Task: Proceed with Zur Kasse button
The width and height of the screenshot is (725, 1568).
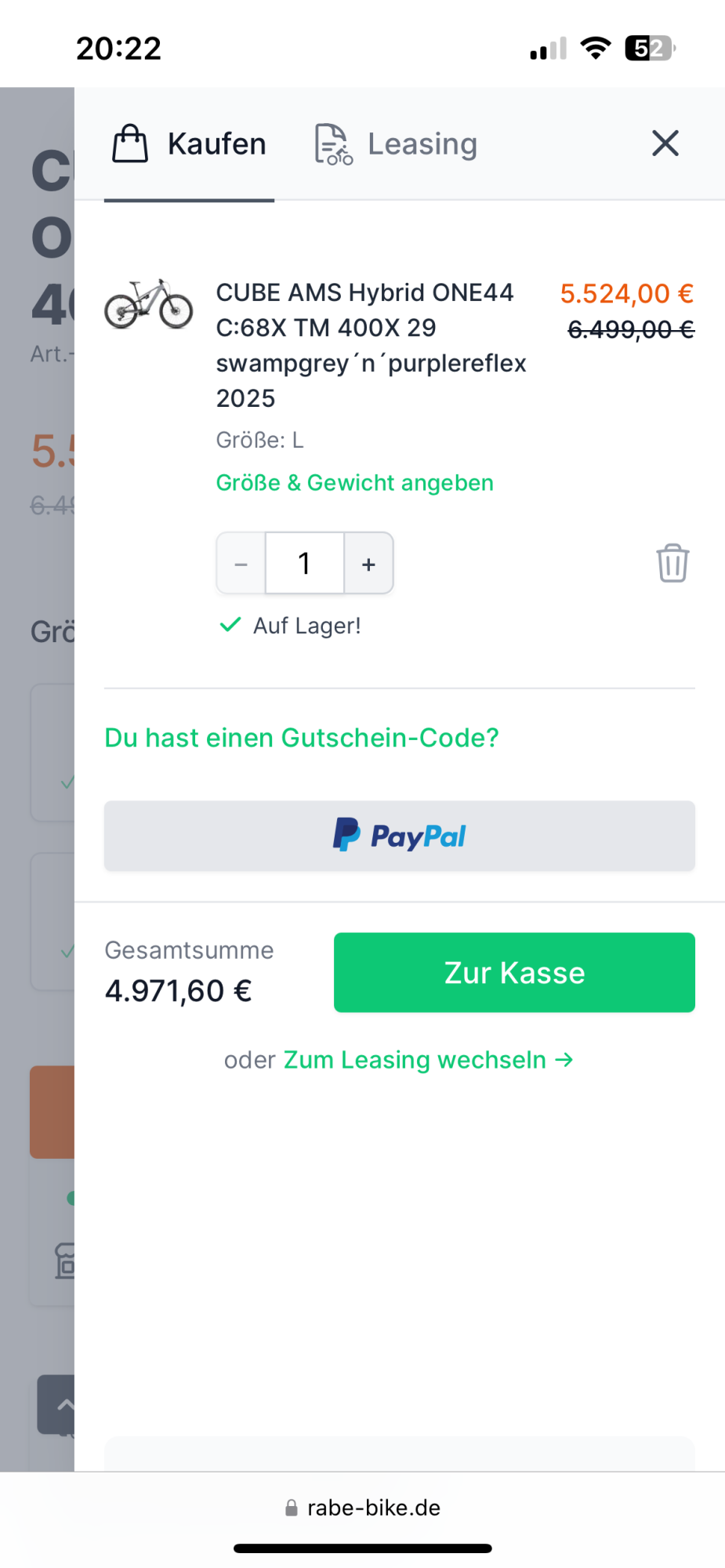Action: click(514, 972)
